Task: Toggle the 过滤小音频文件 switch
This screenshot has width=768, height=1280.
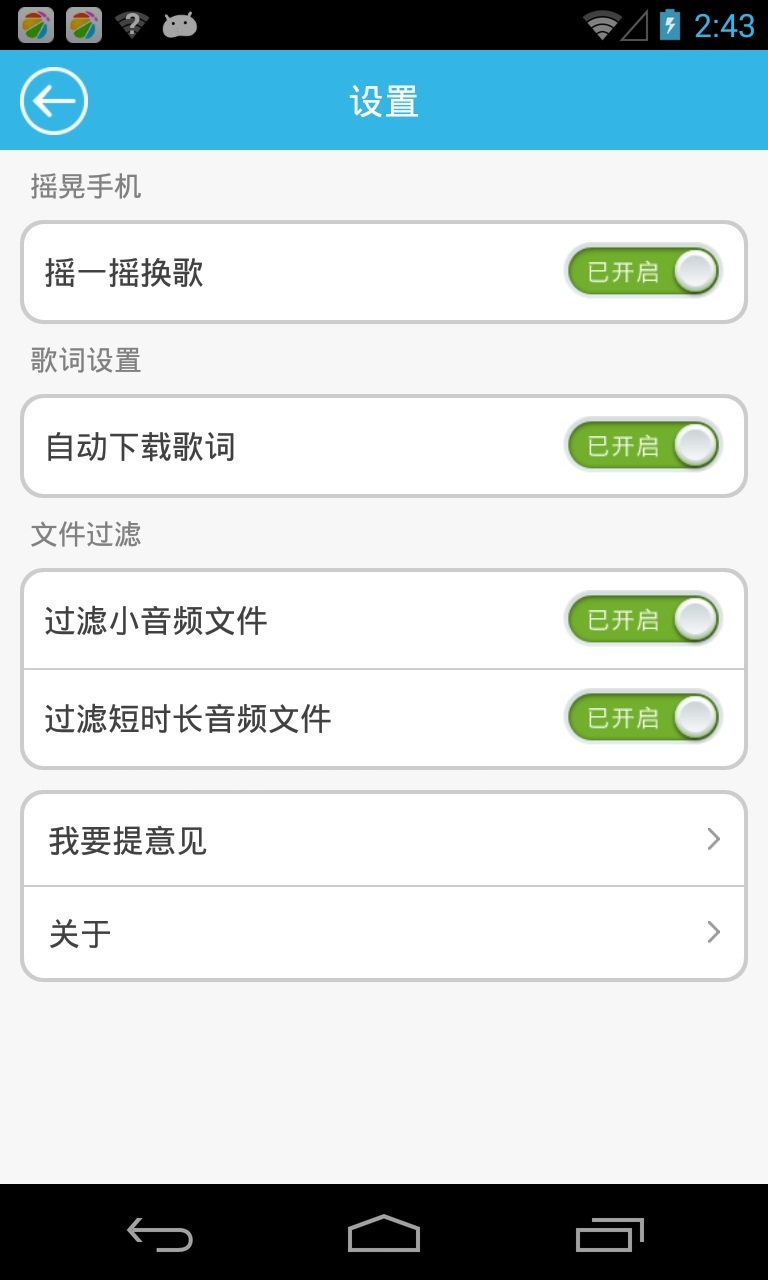Action: (x=643, y=619)
